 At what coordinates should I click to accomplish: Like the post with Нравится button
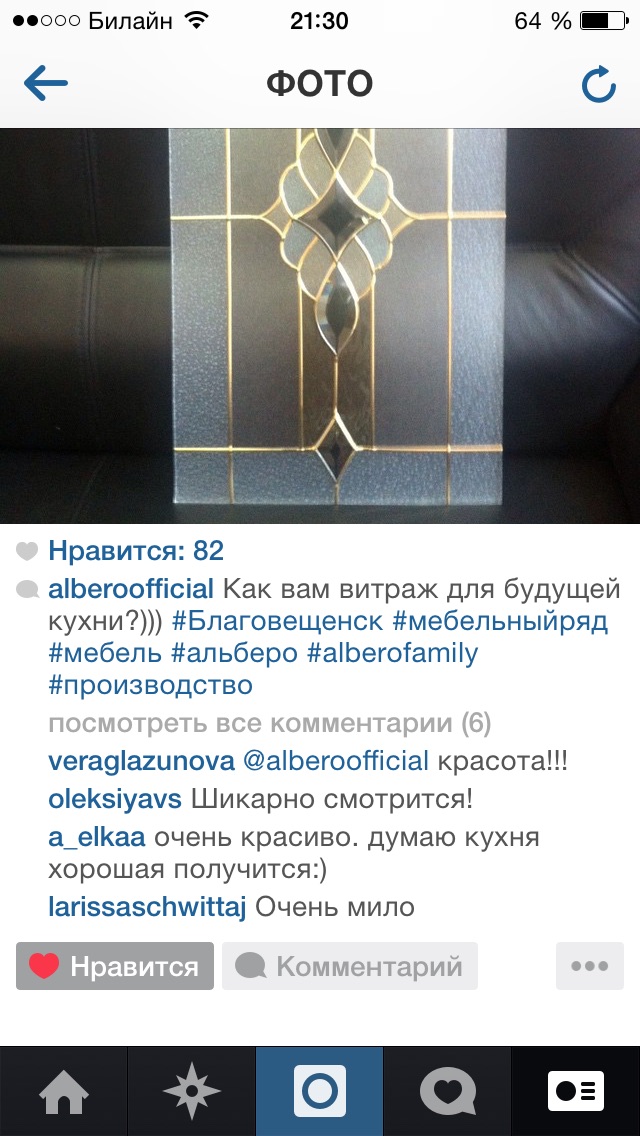115,966
